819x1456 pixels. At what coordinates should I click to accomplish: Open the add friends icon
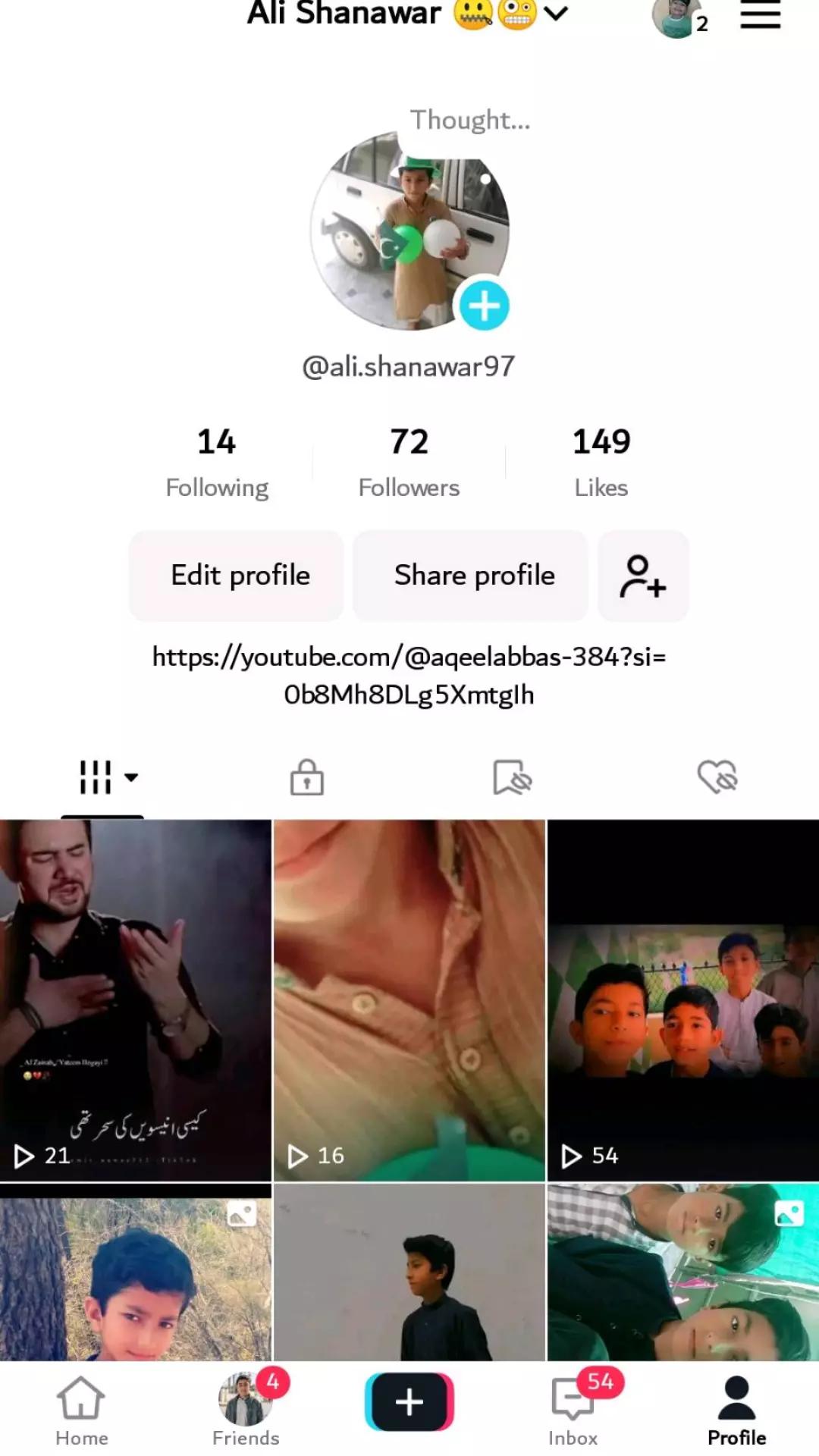(643, 576)
